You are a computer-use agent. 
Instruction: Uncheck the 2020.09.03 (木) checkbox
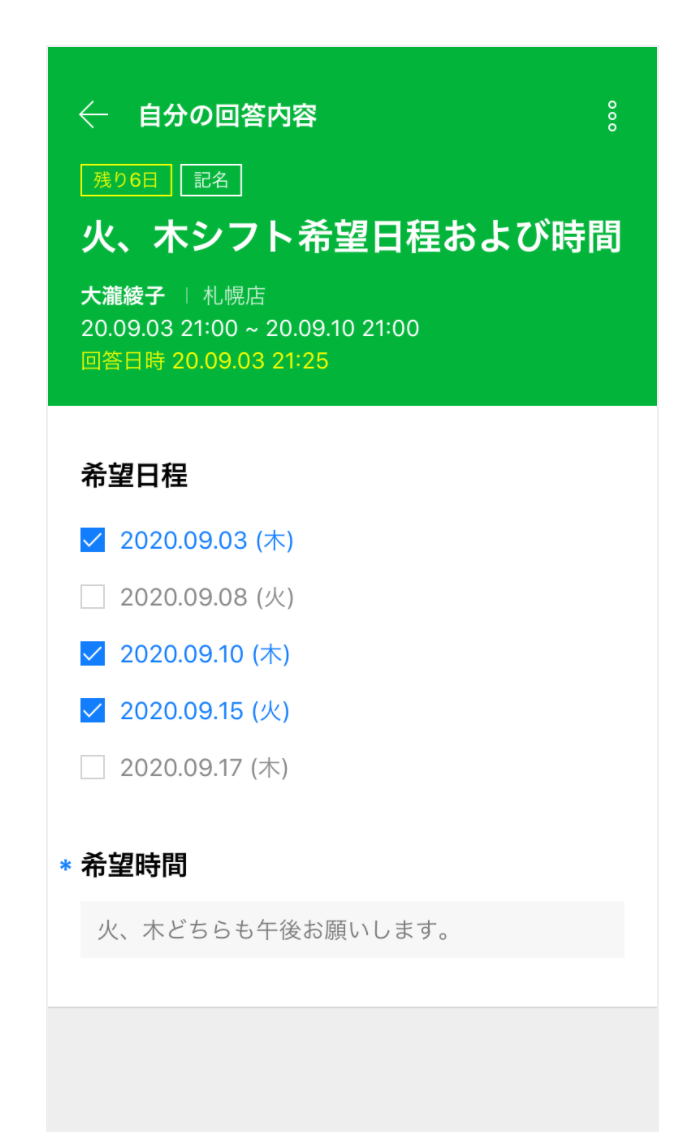click(92, 541)
